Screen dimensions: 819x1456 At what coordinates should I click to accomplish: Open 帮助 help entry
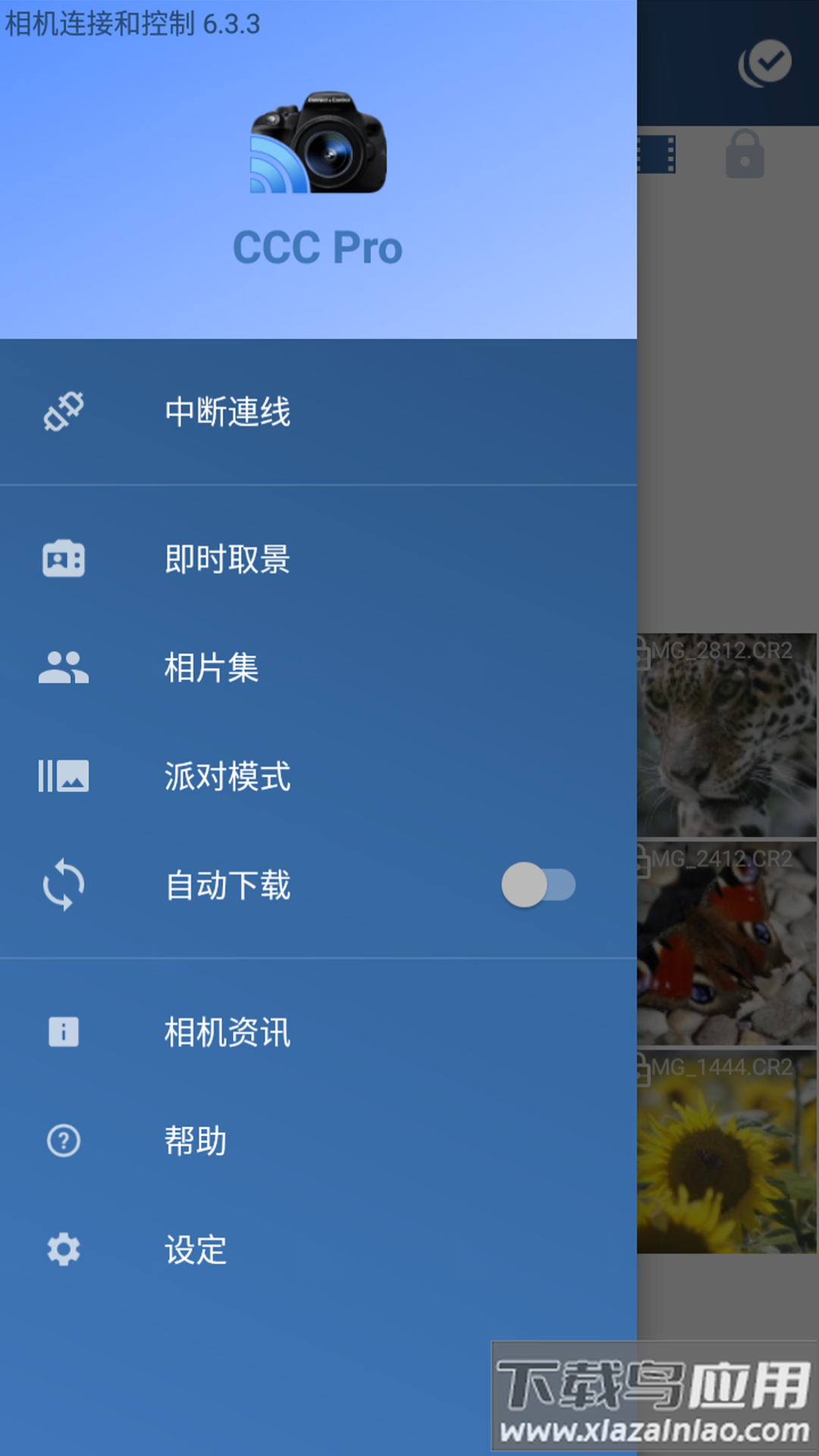195,1141
